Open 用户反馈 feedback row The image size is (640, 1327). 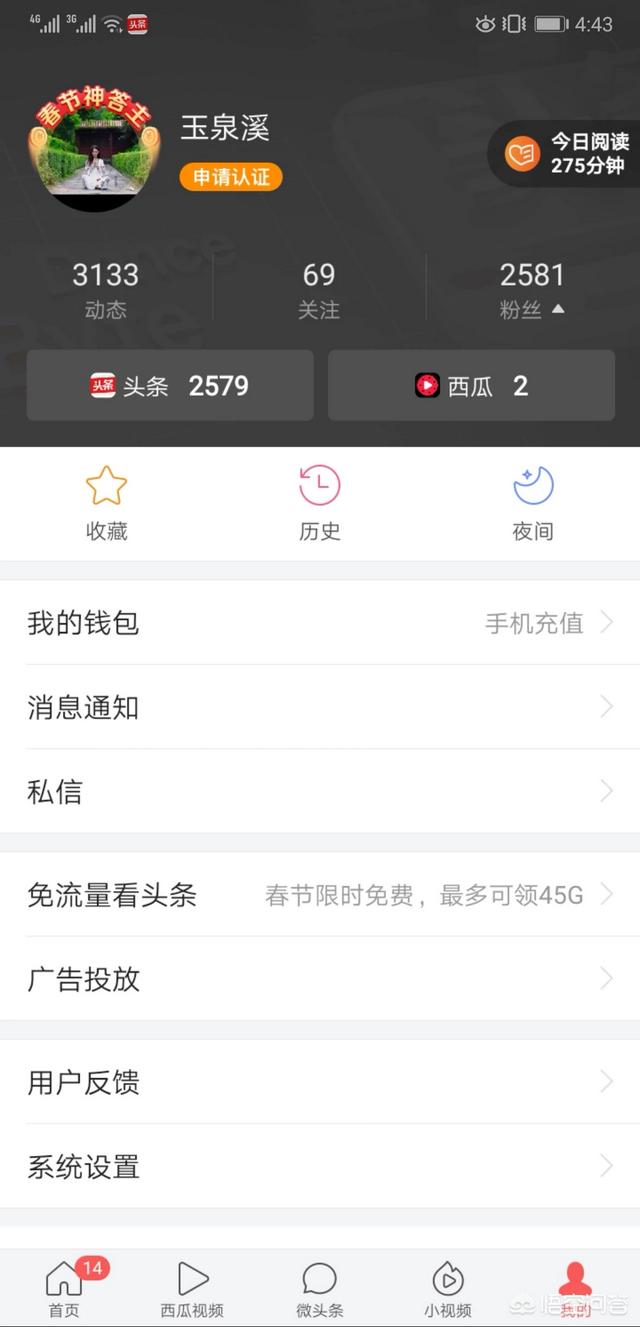[320, 1082]
